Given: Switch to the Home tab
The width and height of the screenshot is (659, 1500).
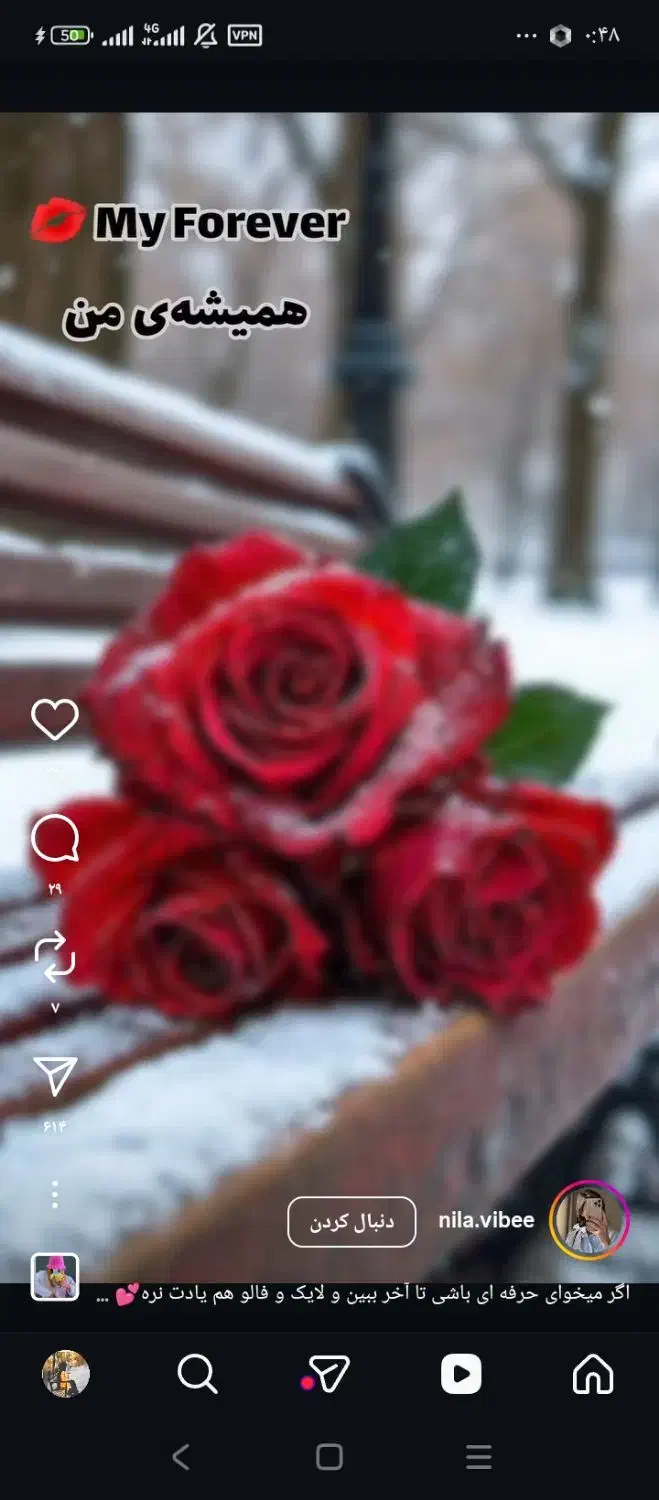Looking at the screenshot, I should pos(592,1374).
